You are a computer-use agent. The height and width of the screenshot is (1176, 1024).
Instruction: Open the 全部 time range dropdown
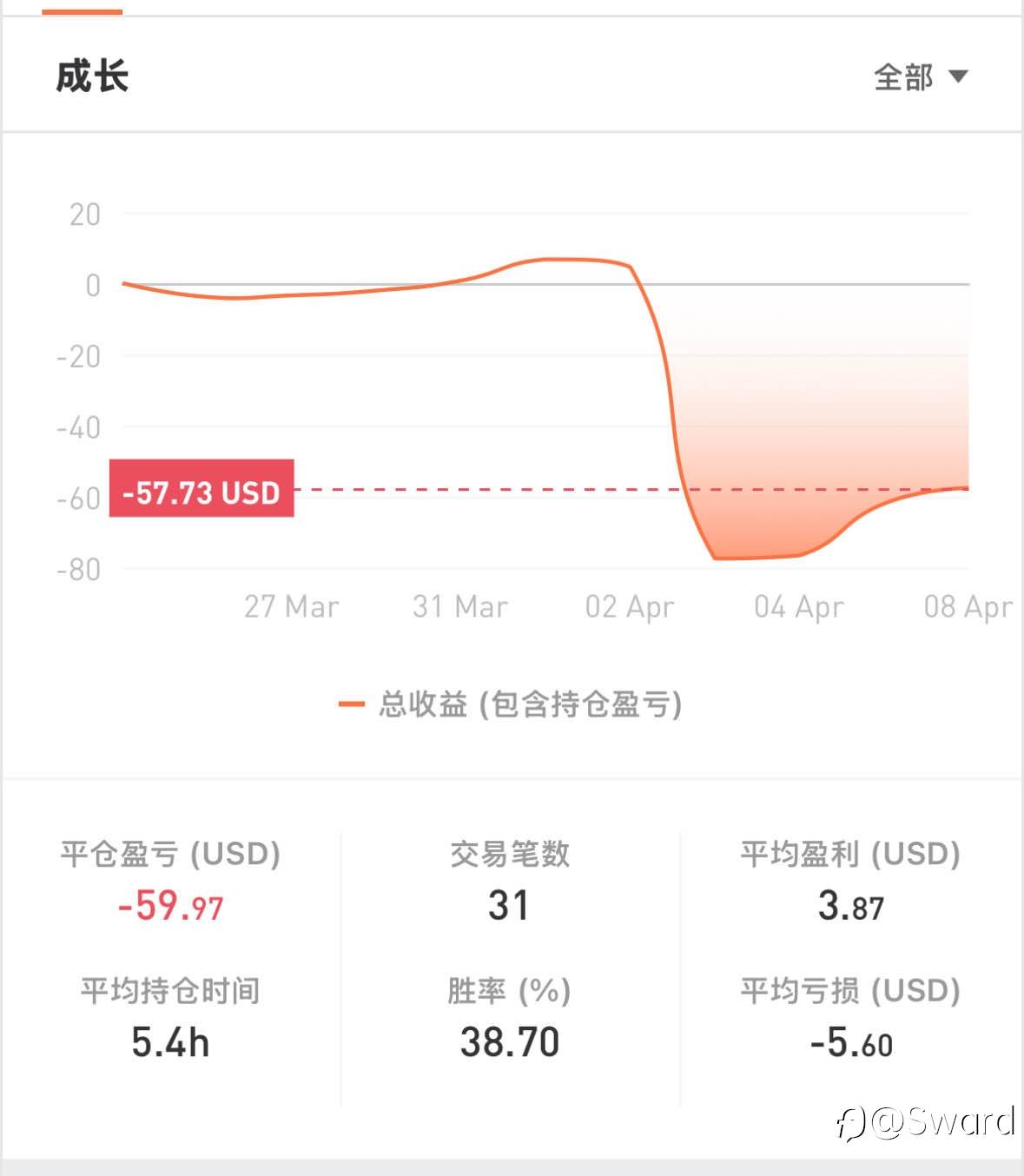[920, 77]
